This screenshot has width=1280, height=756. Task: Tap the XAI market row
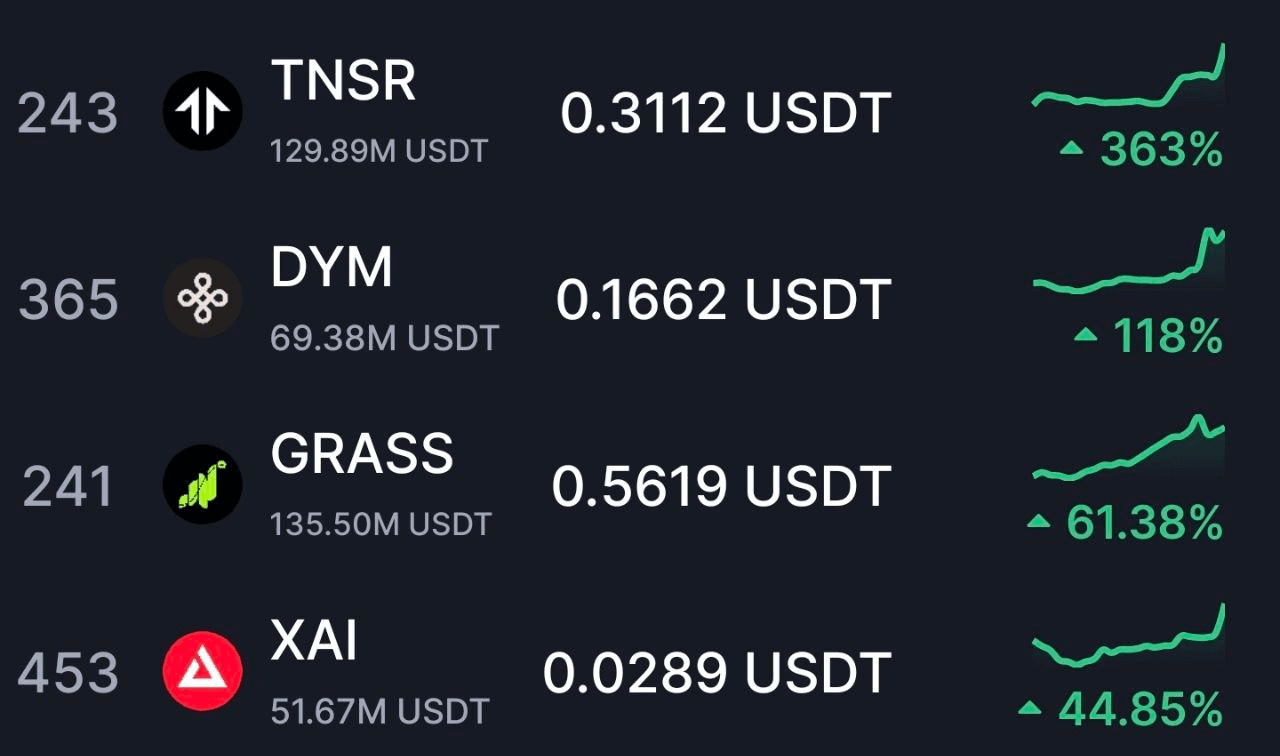(x=314, y=640)
